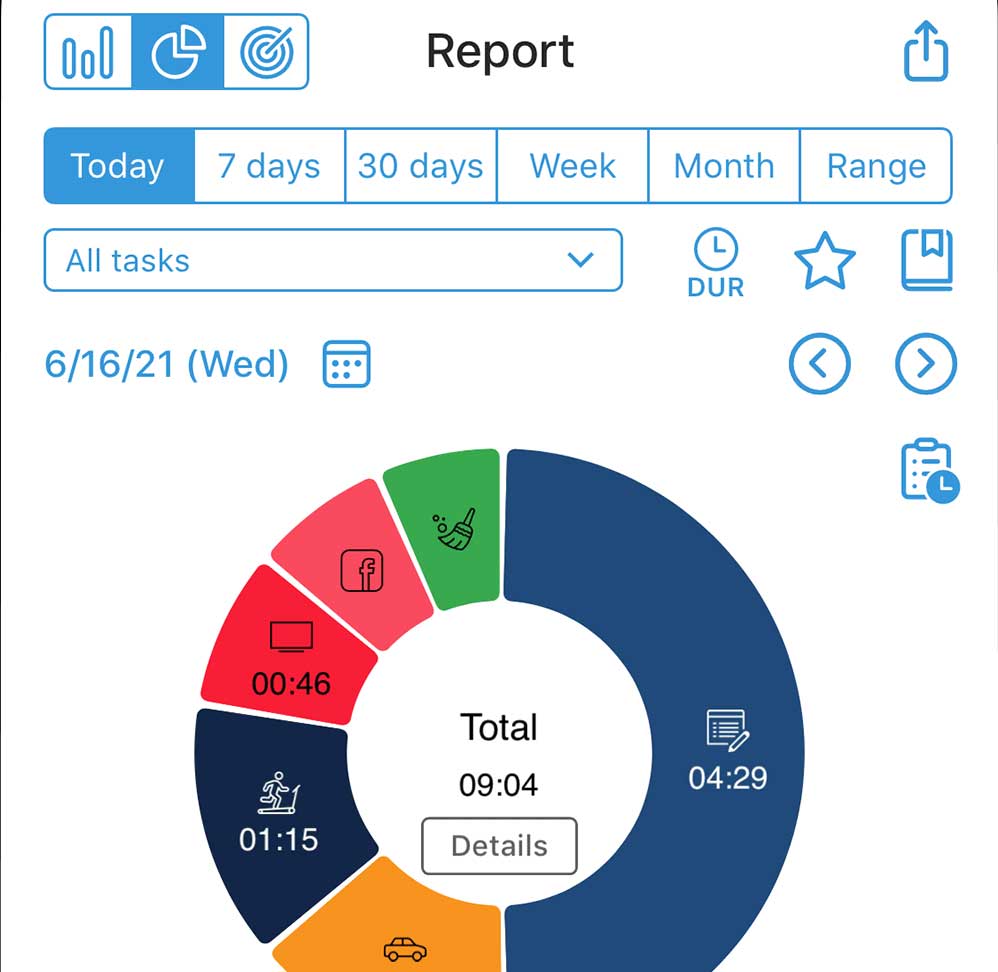Open the clipboard history icon

[x=929, y=470]
